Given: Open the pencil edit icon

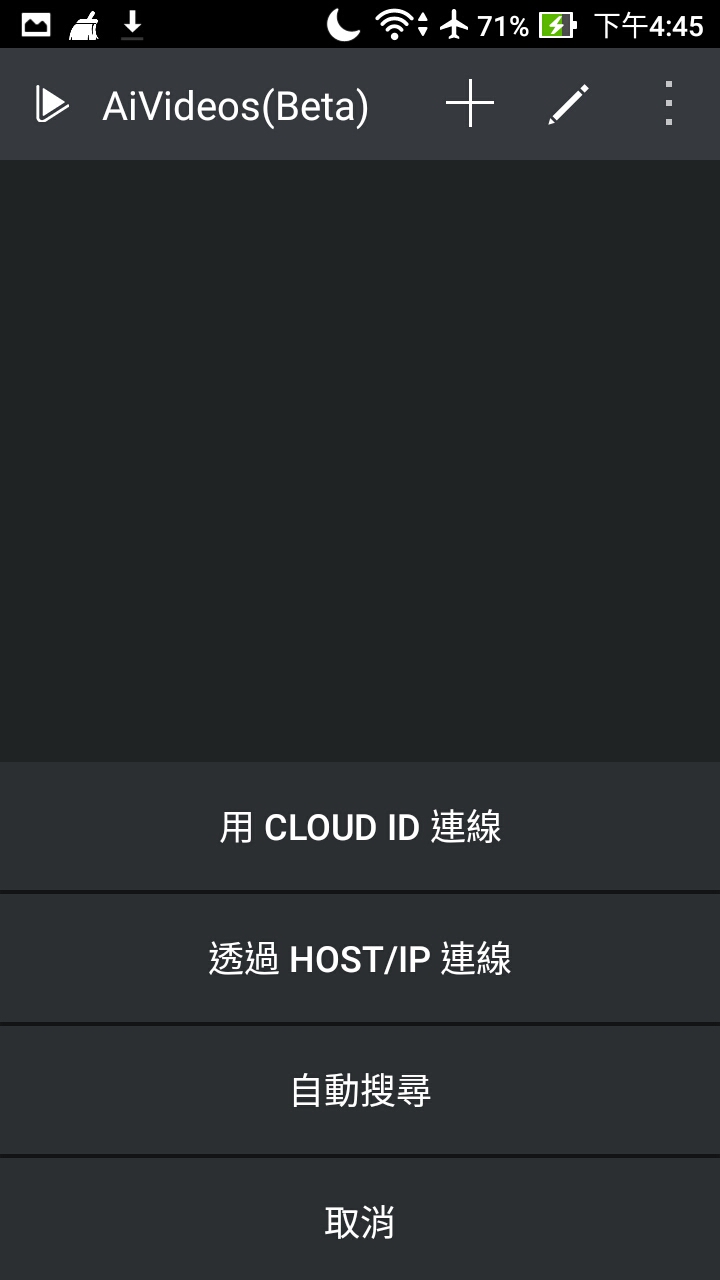Looking at the screenshot, I should [569, 104].
